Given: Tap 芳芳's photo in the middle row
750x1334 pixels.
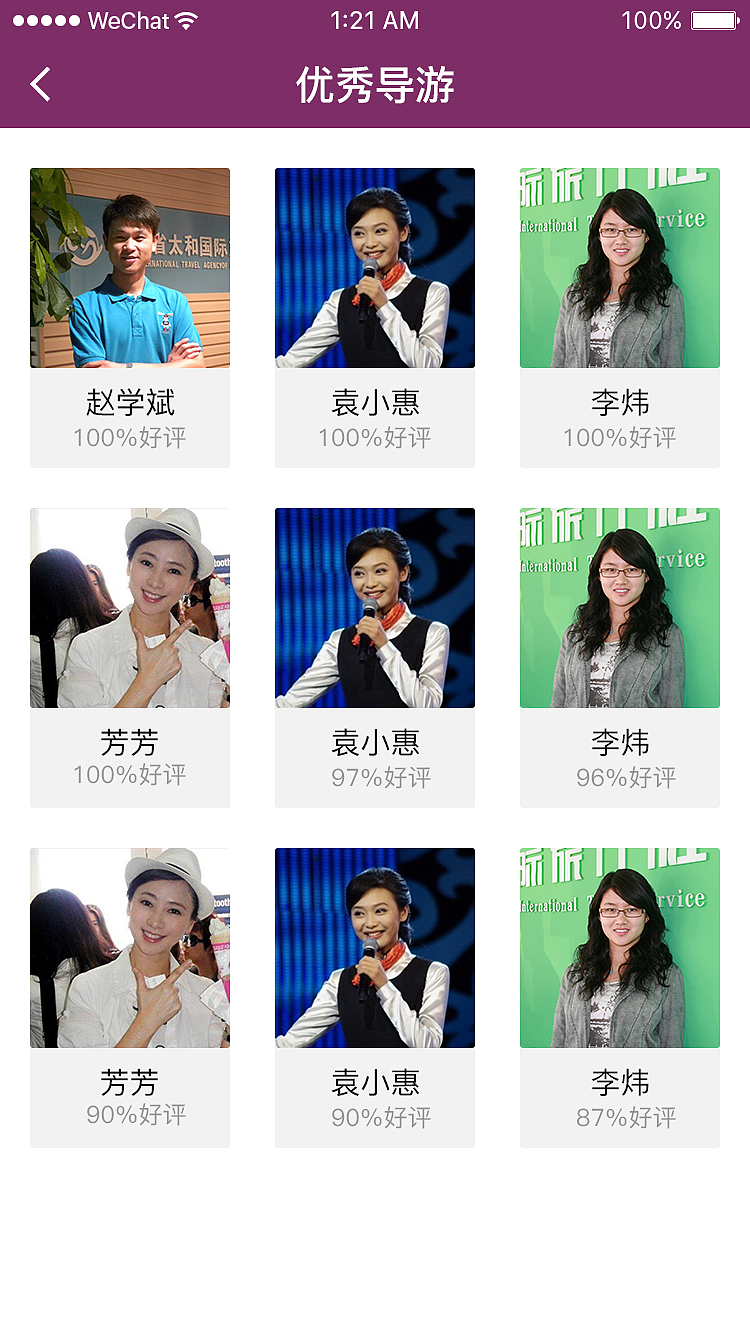Looking at the screenshot, I should pos(130,608).
